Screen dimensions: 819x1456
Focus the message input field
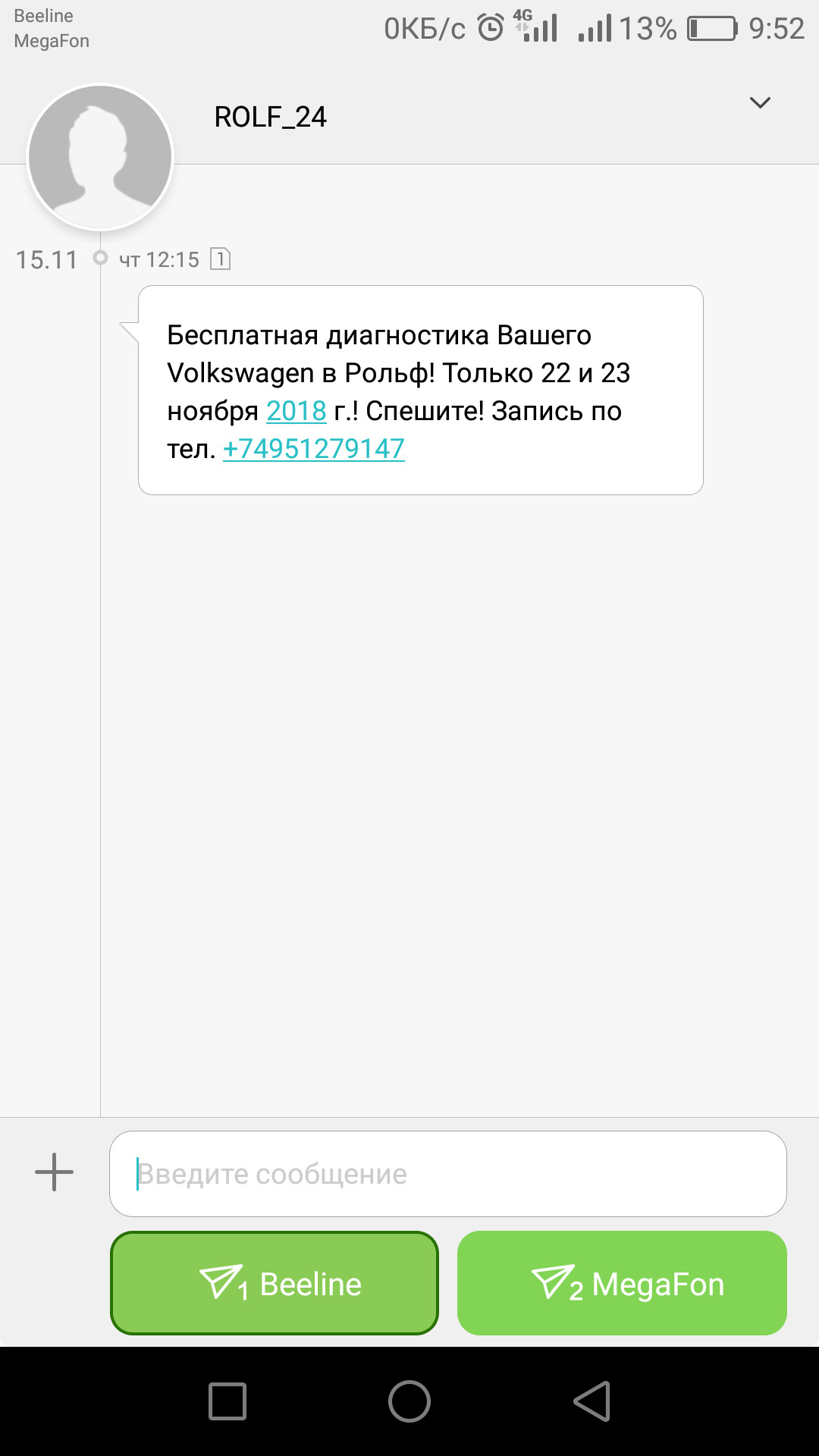(447, 1174)
